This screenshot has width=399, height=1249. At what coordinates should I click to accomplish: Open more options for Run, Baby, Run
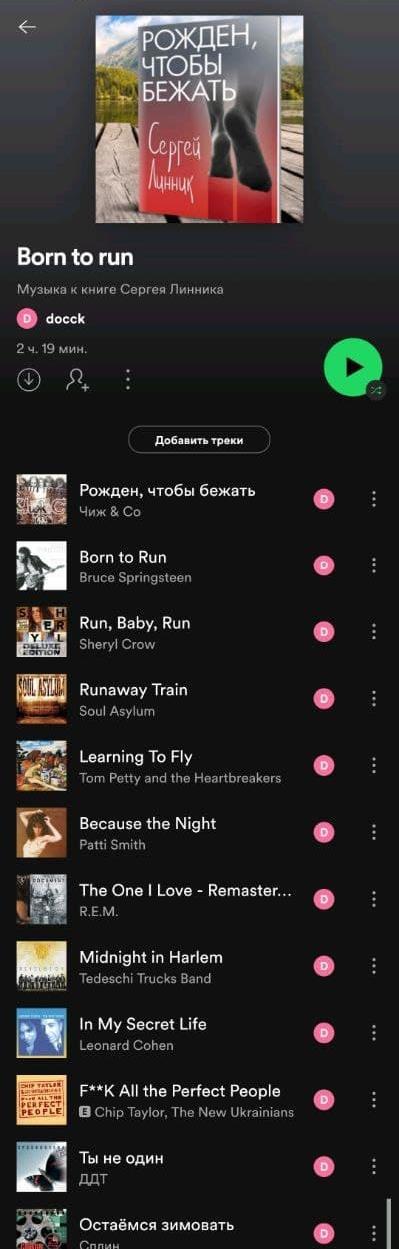tap(374, 632)
